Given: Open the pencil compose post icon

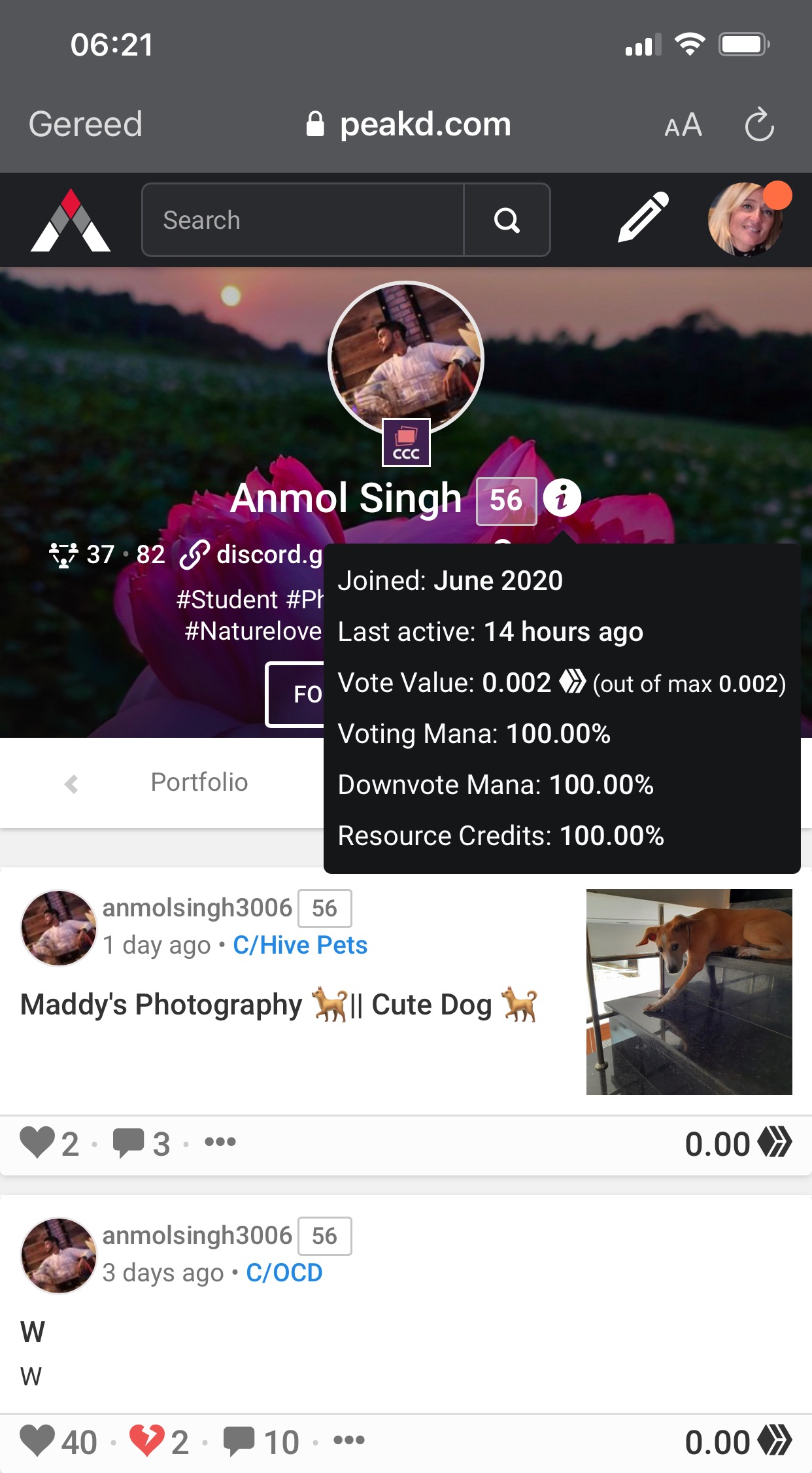Looking at the screenshot, I should pyautogui.click(x=643, y=217).
